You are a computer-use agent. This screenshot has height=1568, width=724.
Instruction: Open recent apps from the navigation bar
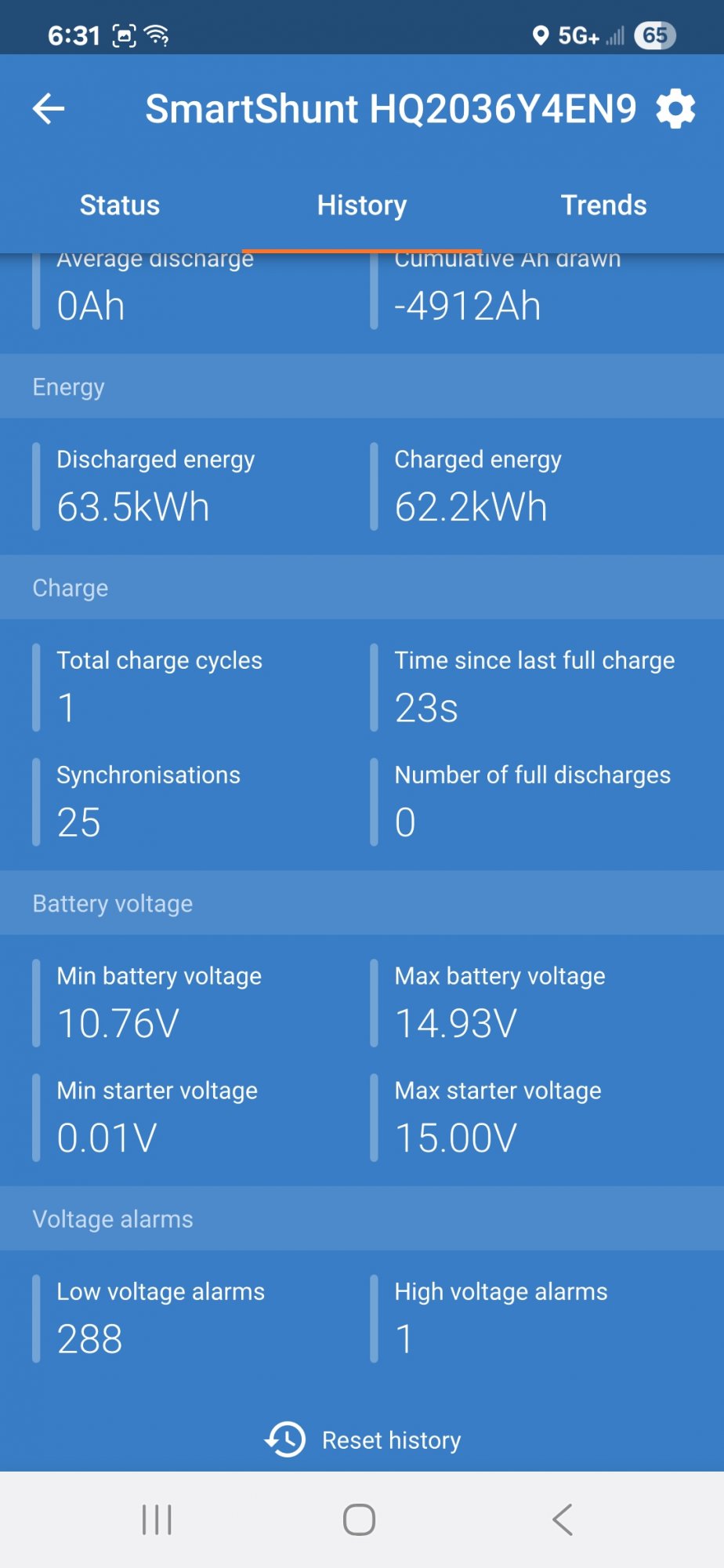click(157, 1519)
